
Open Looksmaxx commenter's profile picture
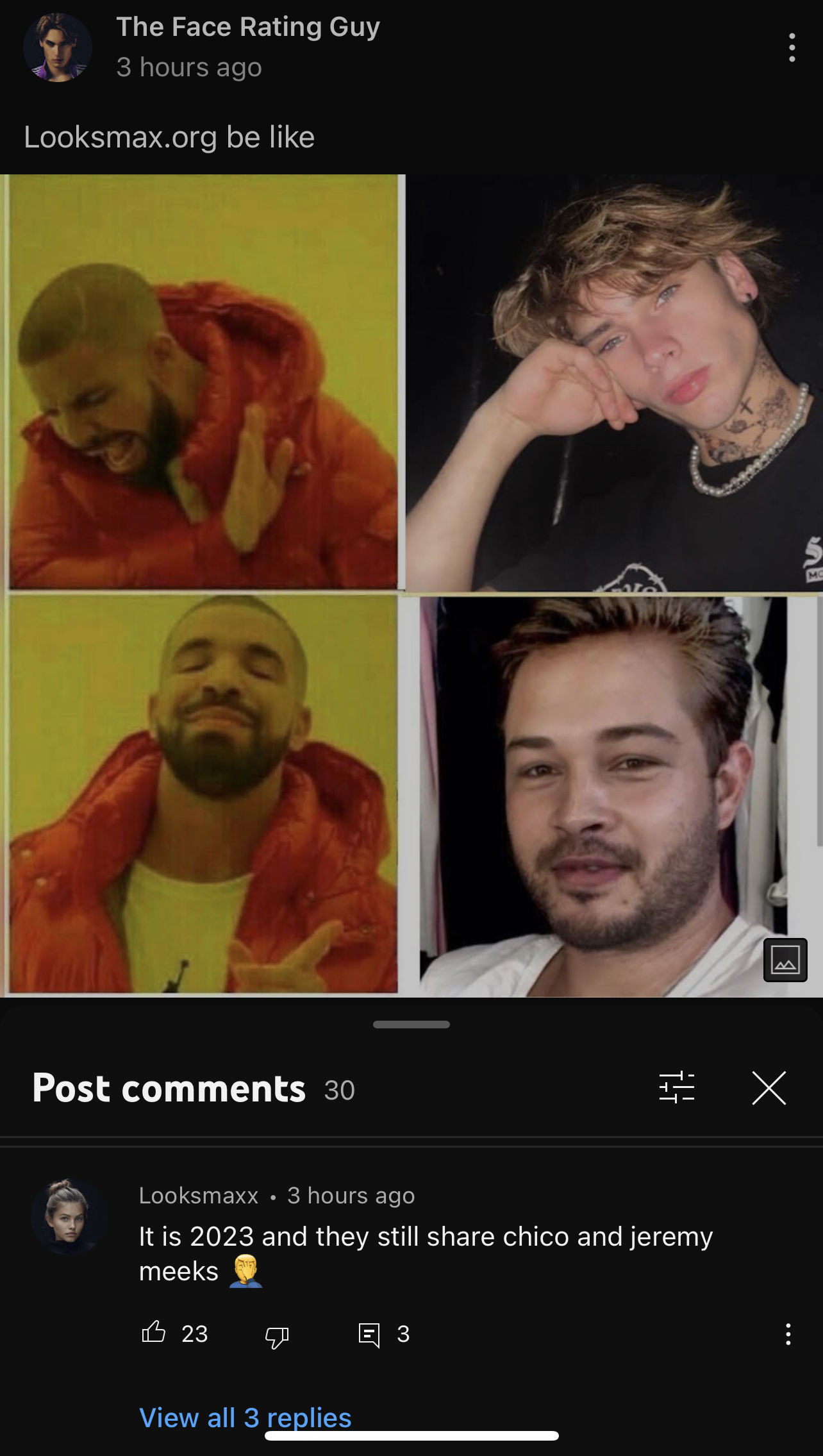click(68, 1216)
